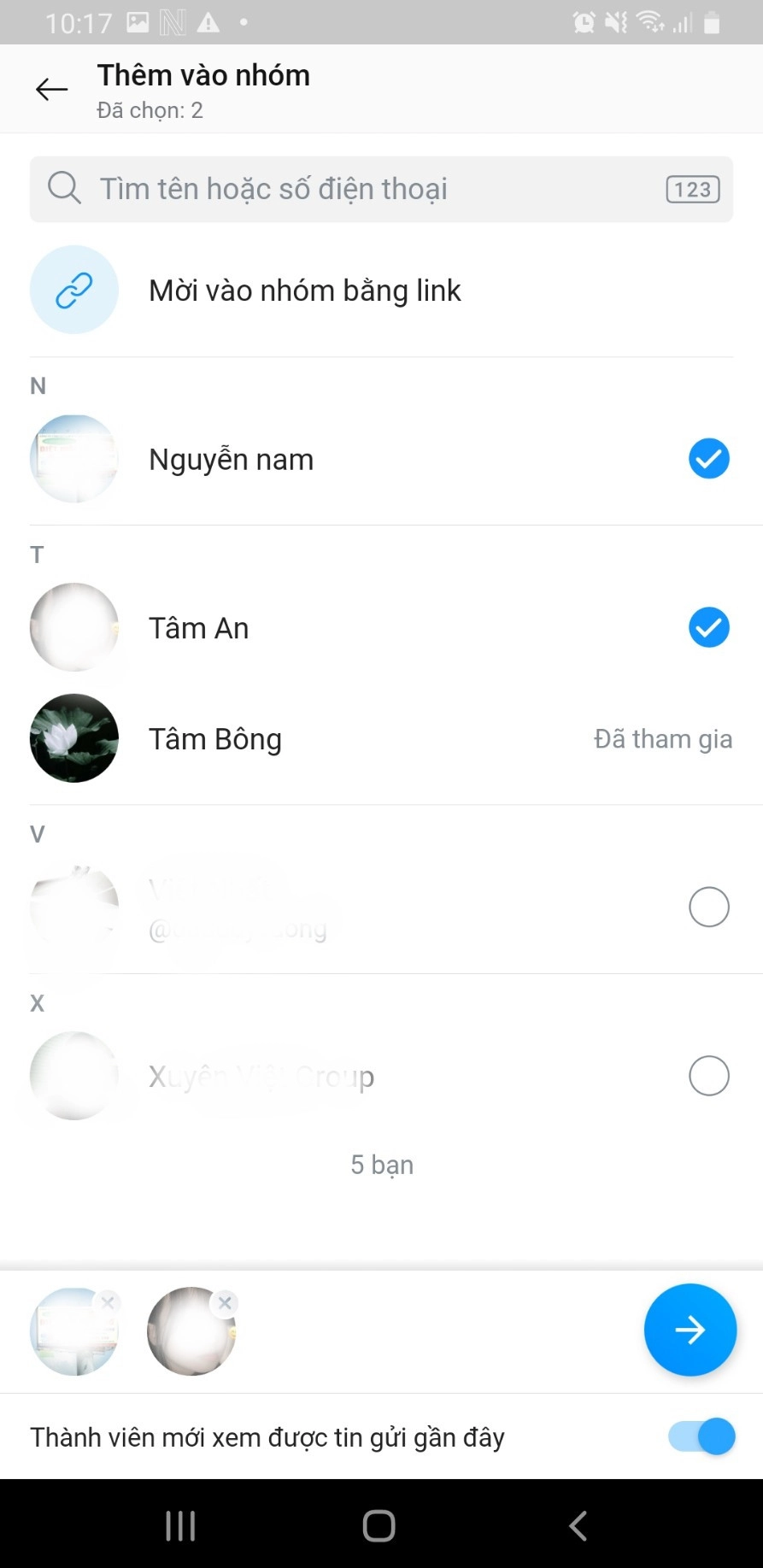Image resolution: width=763 pixels, height=1568 pixels.
Task: Select the Xuyên Việt Group contact circle
Action: [708, 1076]
